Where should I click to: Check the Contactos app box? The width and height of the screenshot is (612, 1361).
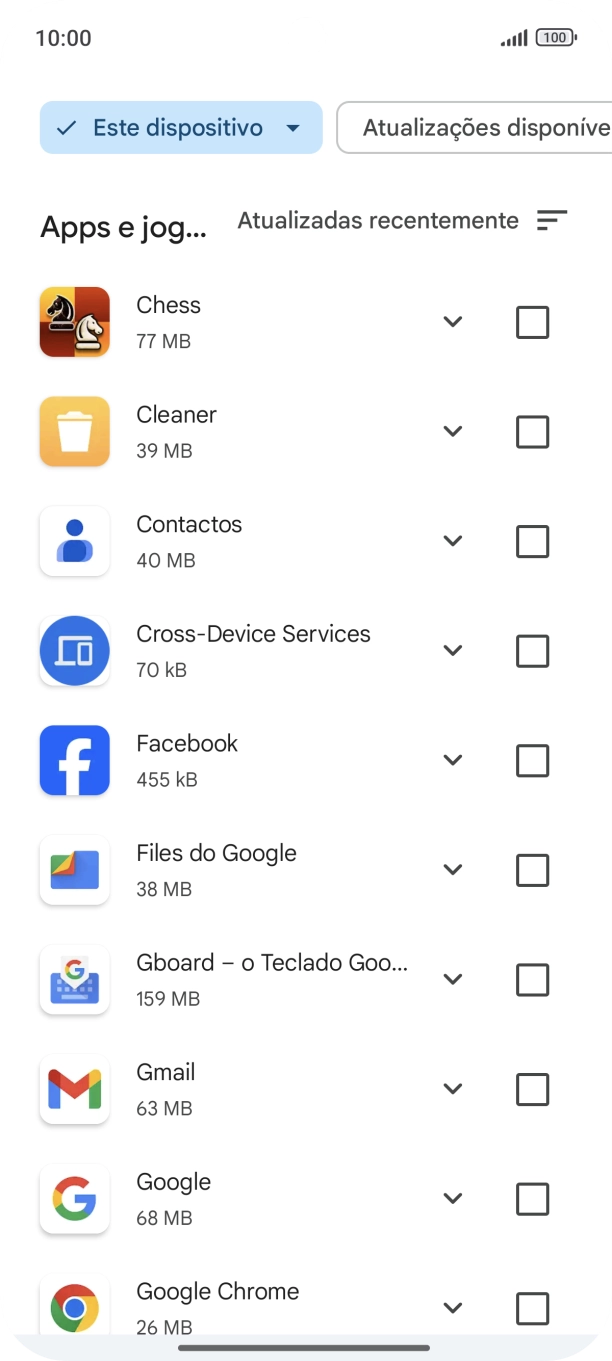click(532, 542)
